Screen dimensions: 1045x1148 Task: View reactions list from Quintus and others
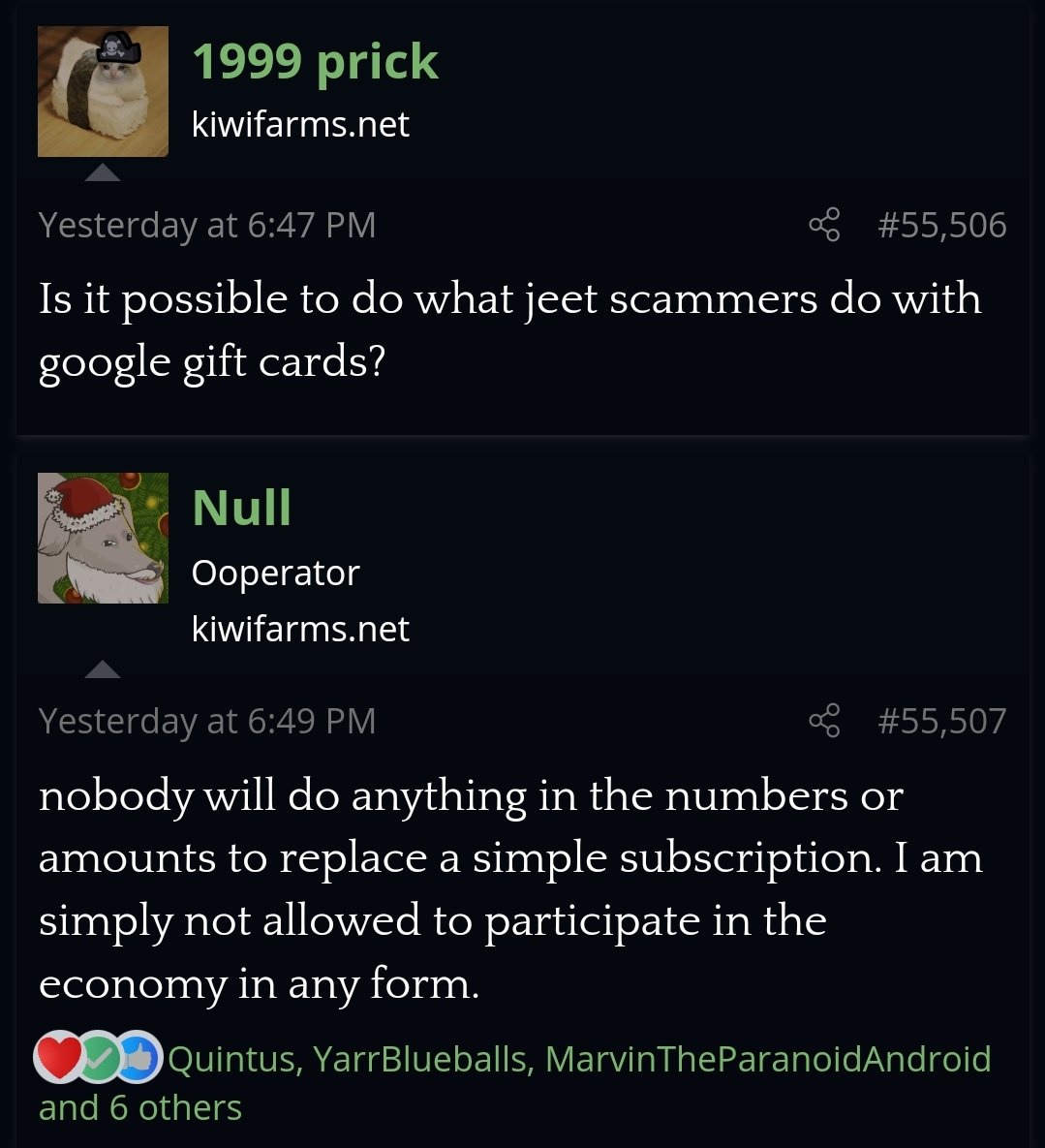579,1059
